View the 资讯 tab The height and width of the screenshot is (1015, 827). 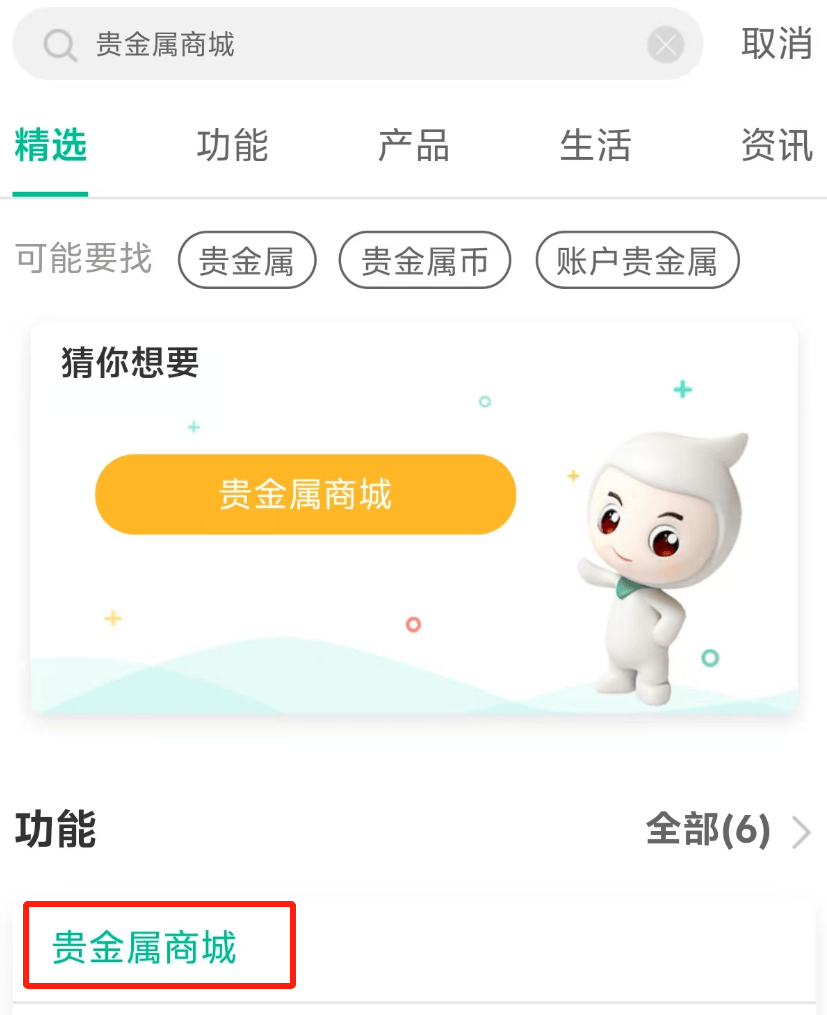779,146
